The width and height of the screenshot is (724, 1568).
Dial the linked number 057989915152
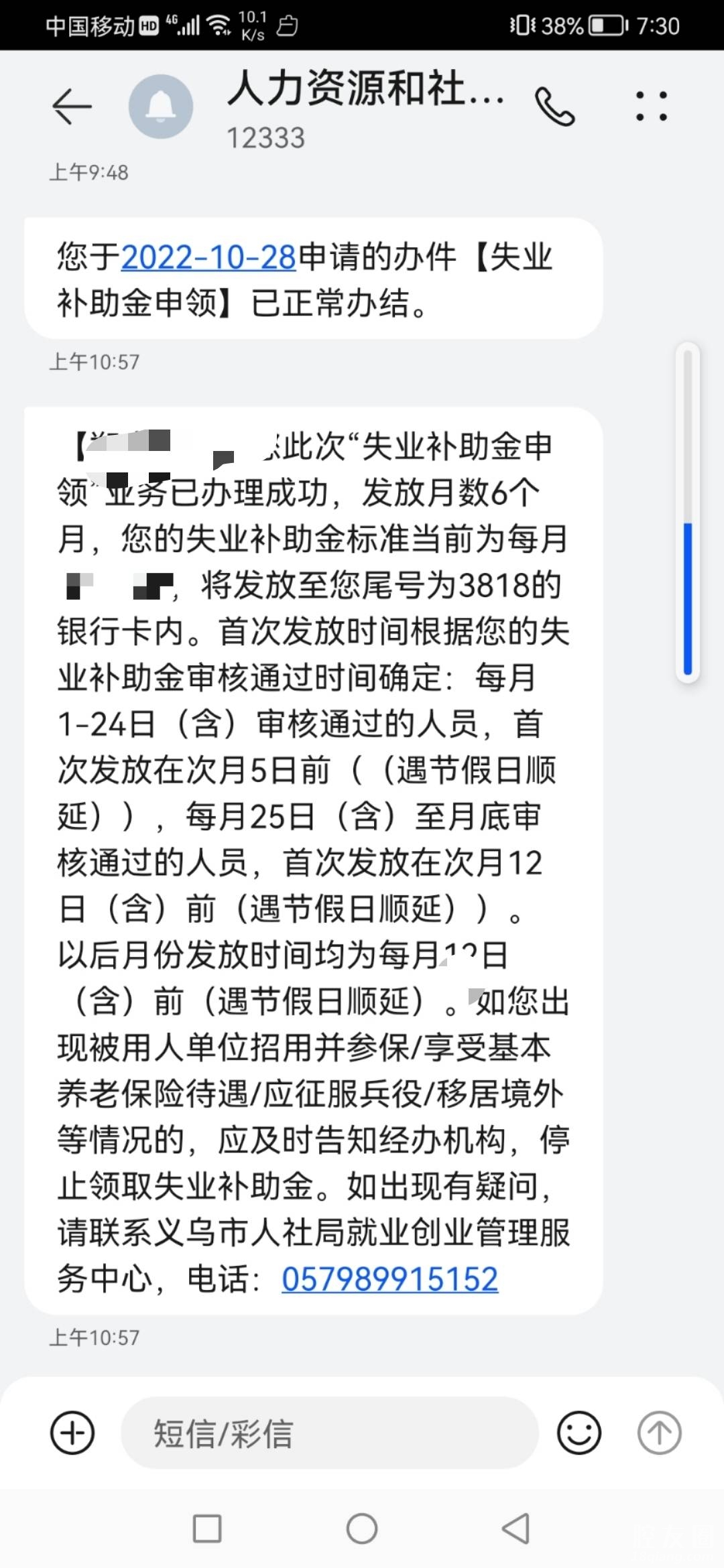(389, 1279)
